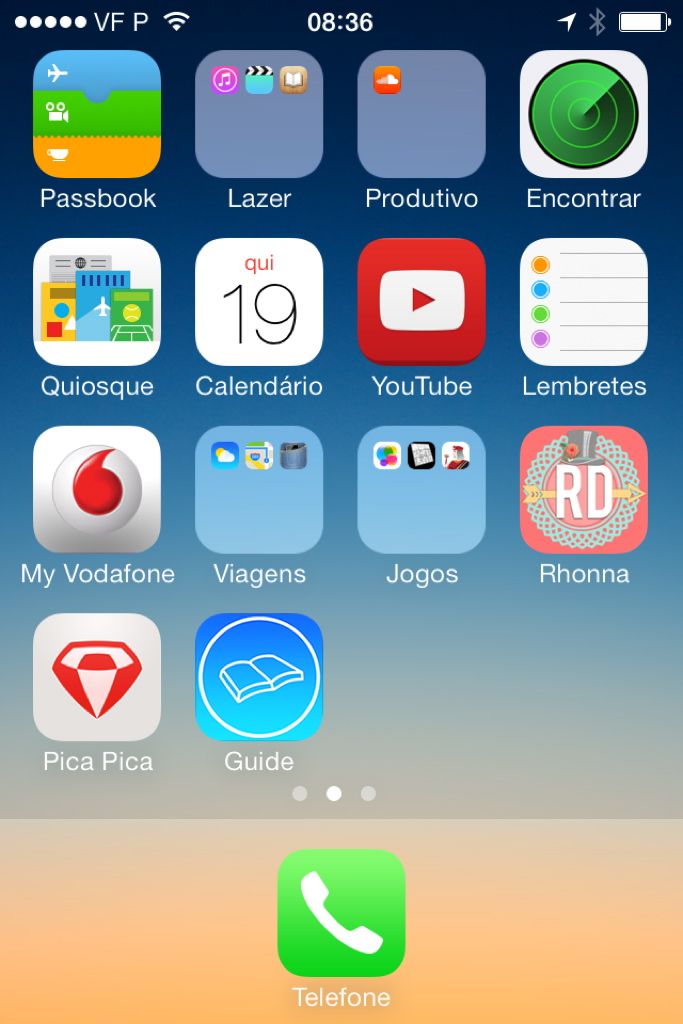The image size is (683, 1024).
Task: Open the Viagens folder
Action: pyautogui.click(x=259, y=490)
